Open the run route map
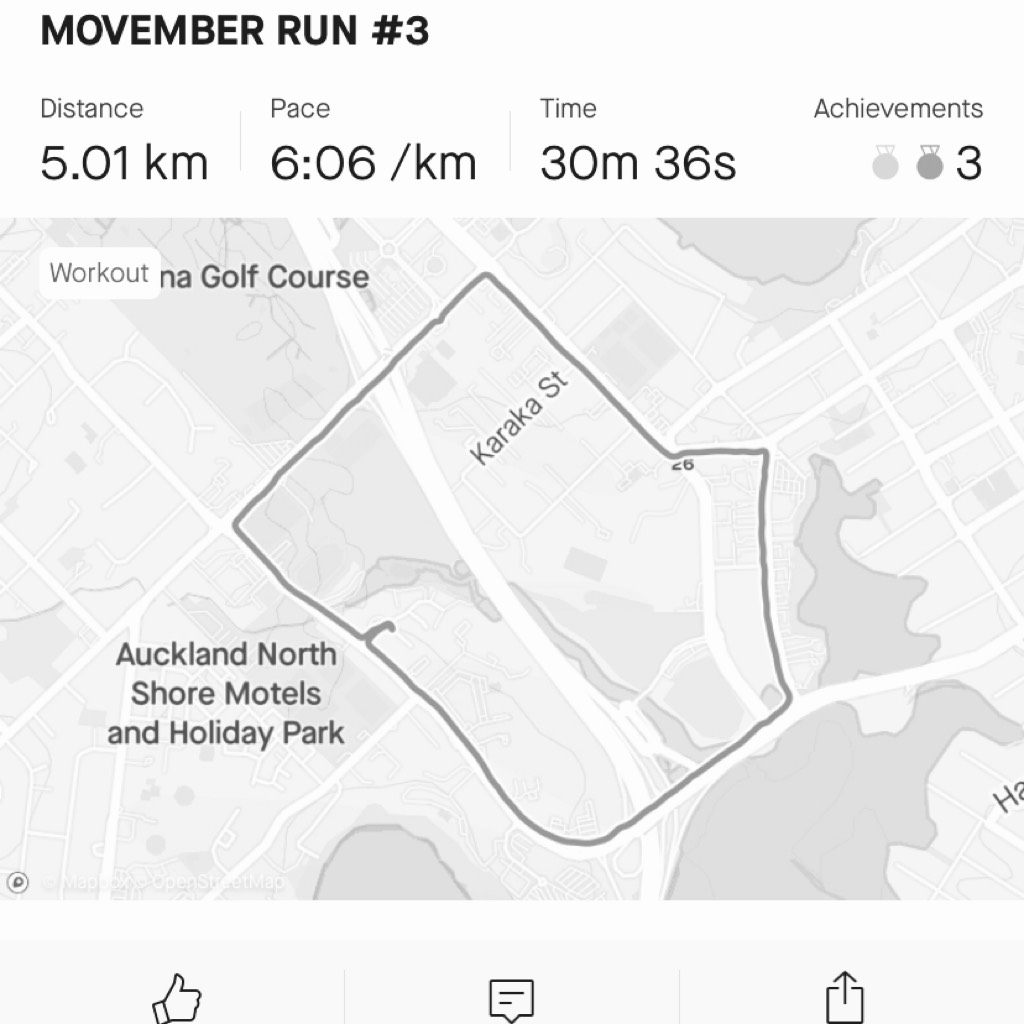Screen dimensions: 1024x1024 coord(512,560)
